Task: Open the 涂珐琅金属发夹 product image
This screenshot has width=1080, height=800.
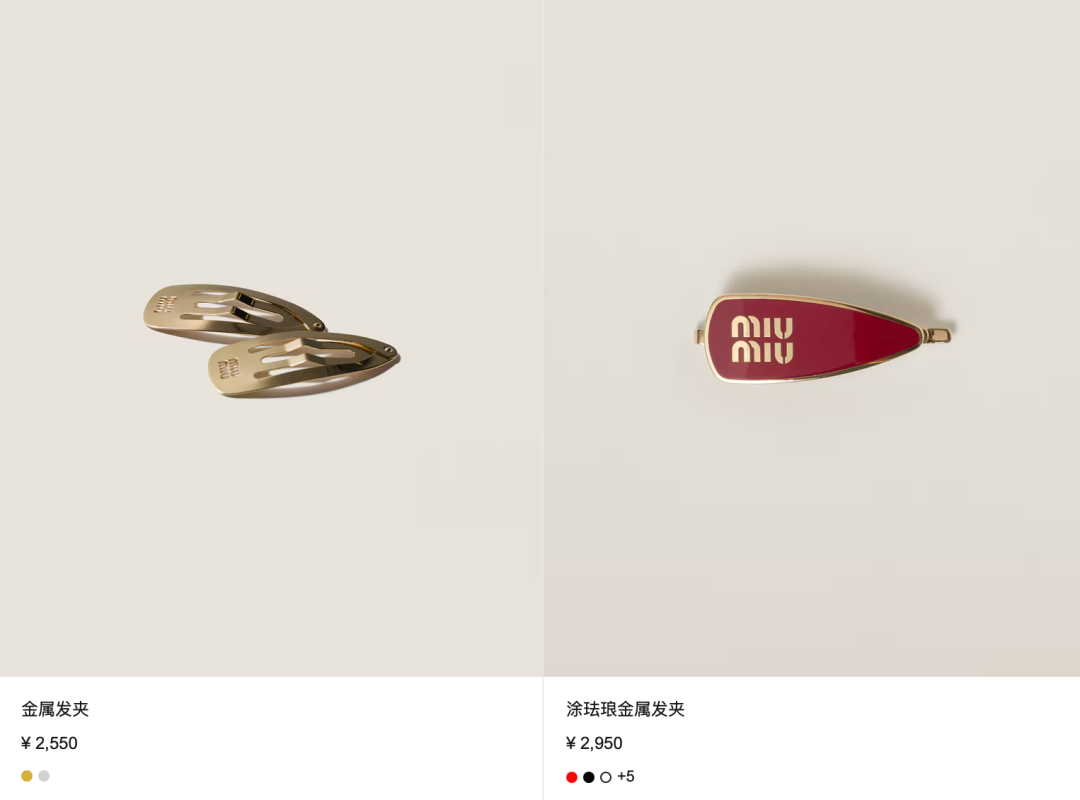Action: click(x=812, y=338)
